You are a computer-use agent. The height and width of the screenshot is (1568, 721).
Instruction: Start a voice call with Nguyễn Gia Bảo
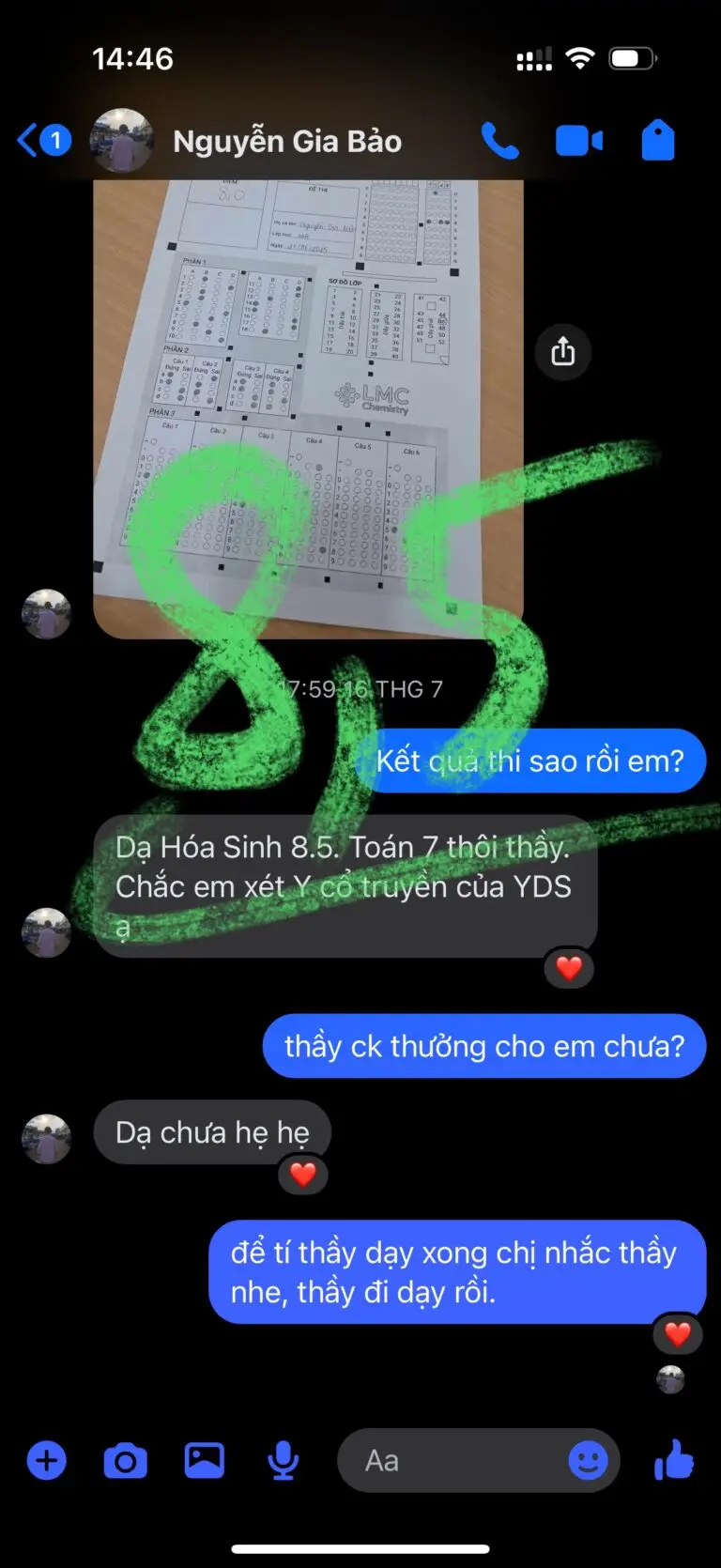point(499,141)
